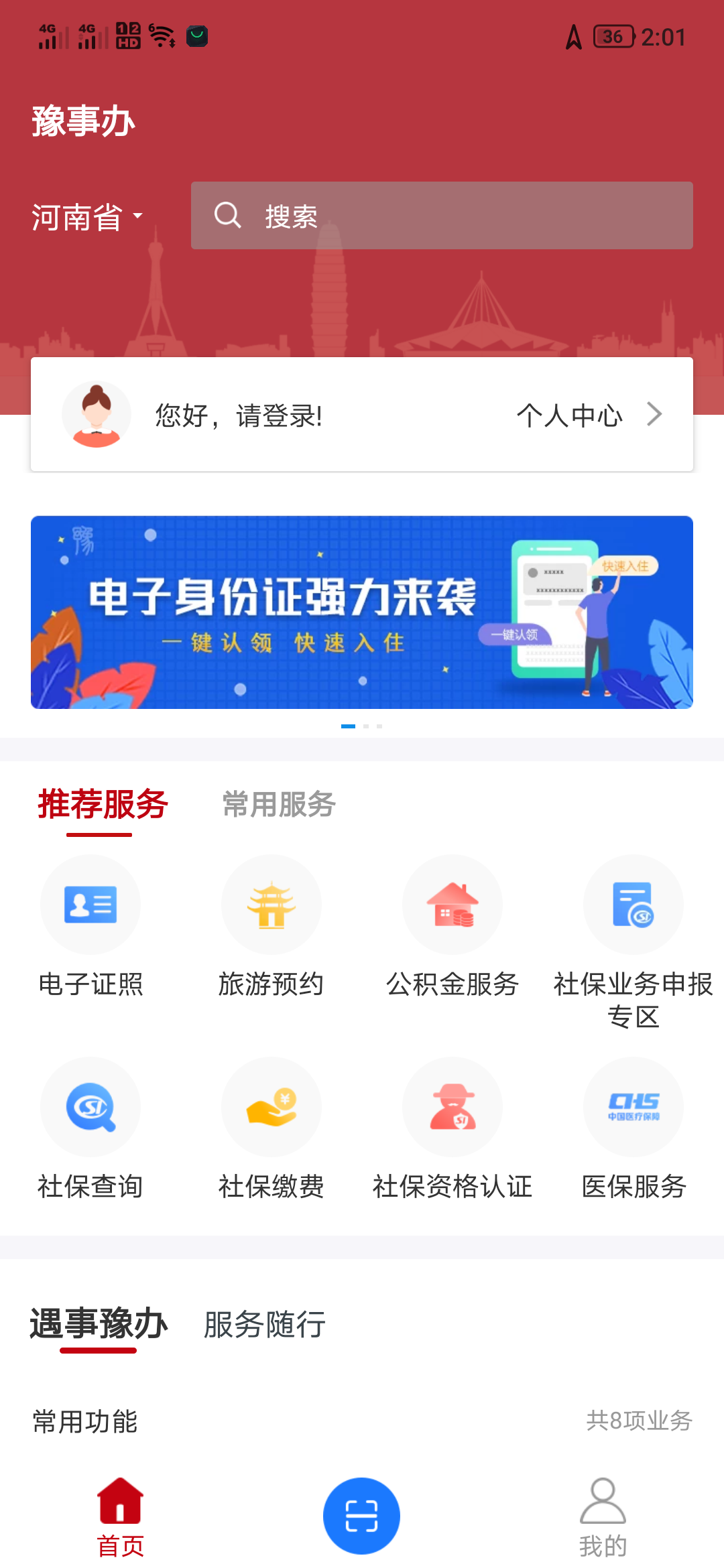Tap the 社保业务申报专区 icon
This screenshot has height=1568, width=724.
click(633, 905)
